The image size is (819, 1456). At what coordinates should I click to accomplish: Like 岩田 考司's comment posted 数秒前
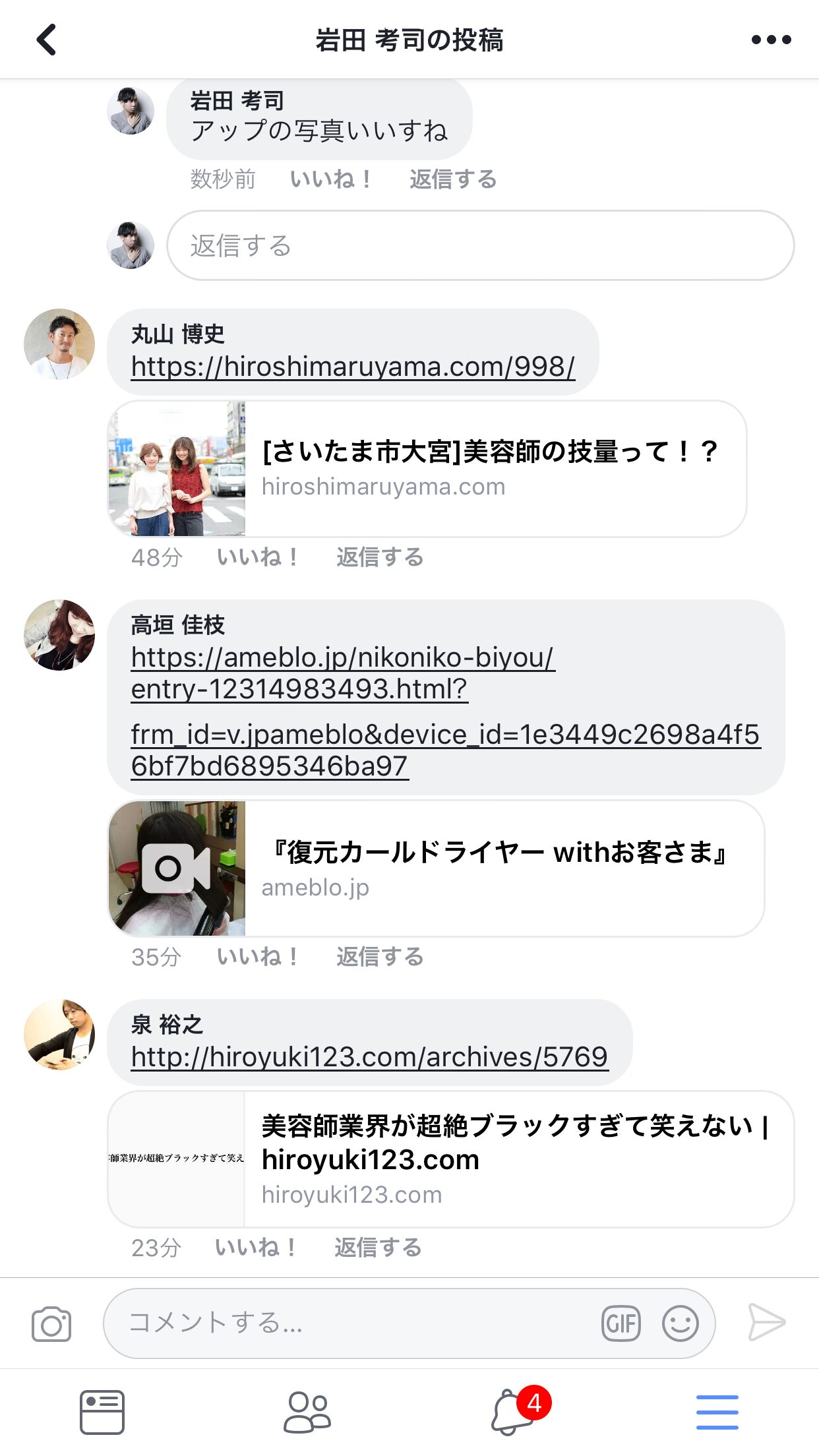(x=330, y=179)
